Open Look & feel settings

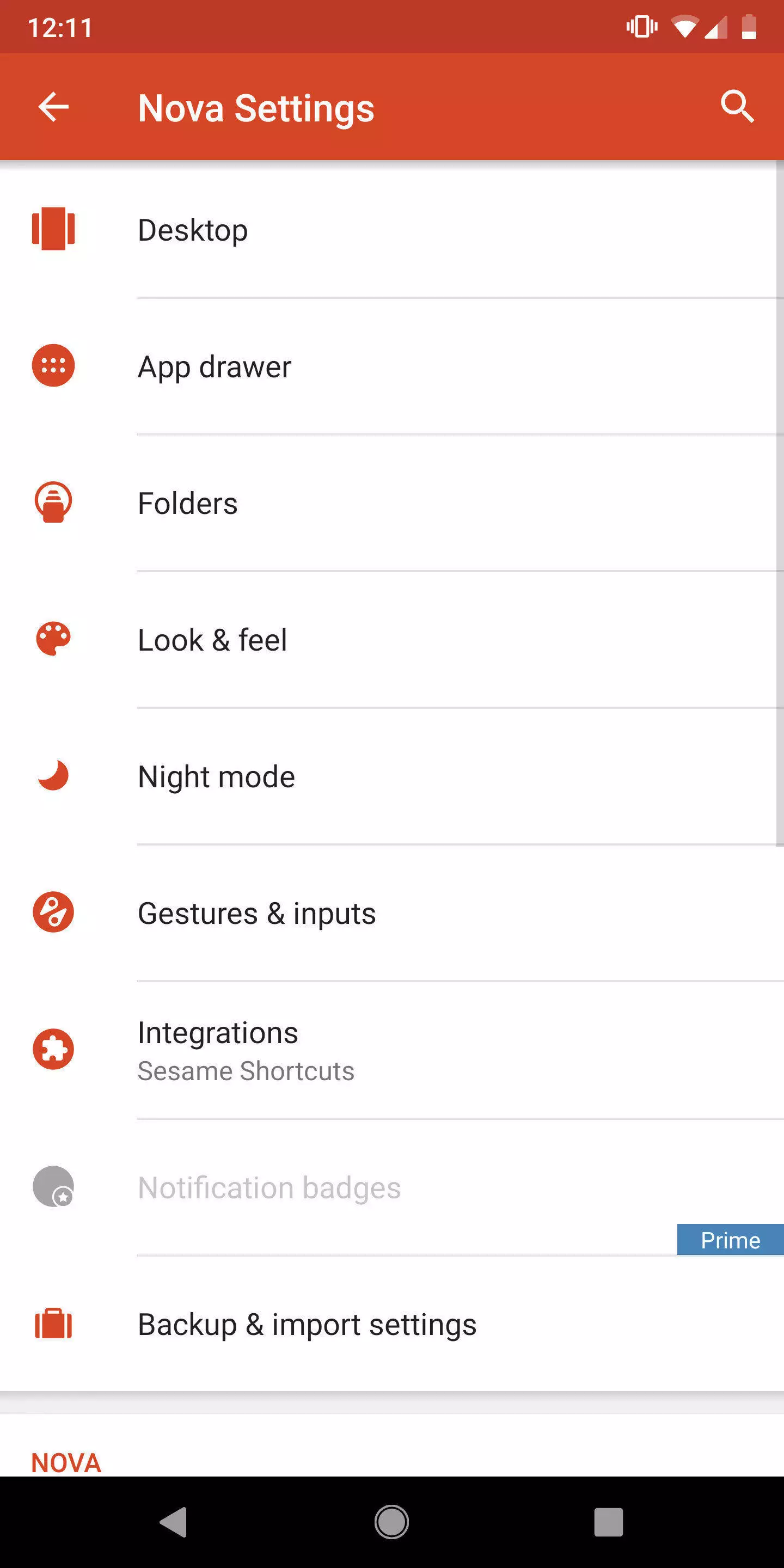click(x=392, y=640)
